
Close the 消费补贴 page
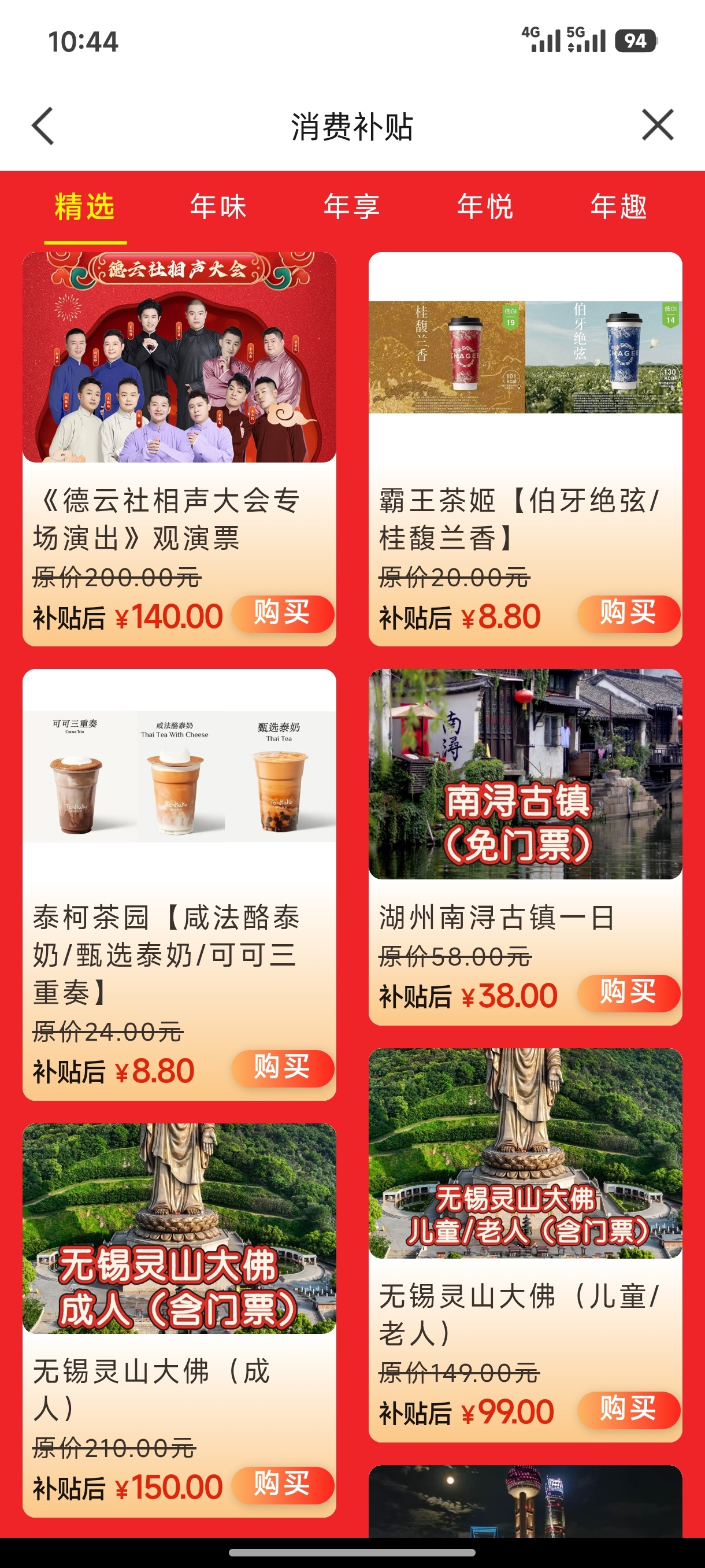(x=658, y=125)
